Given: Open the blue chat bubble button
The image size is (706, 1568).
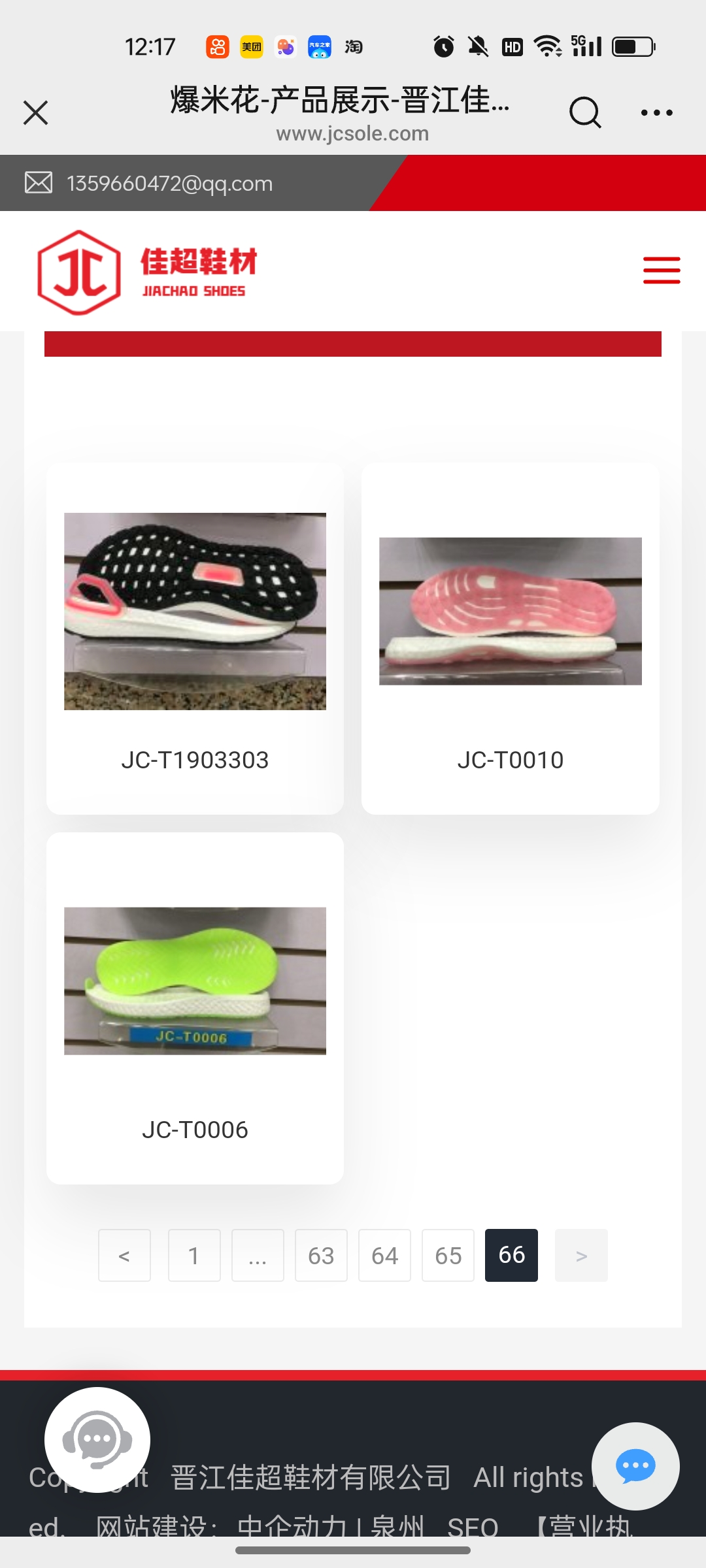Looking at the screenshot, I should [635, 1466].
